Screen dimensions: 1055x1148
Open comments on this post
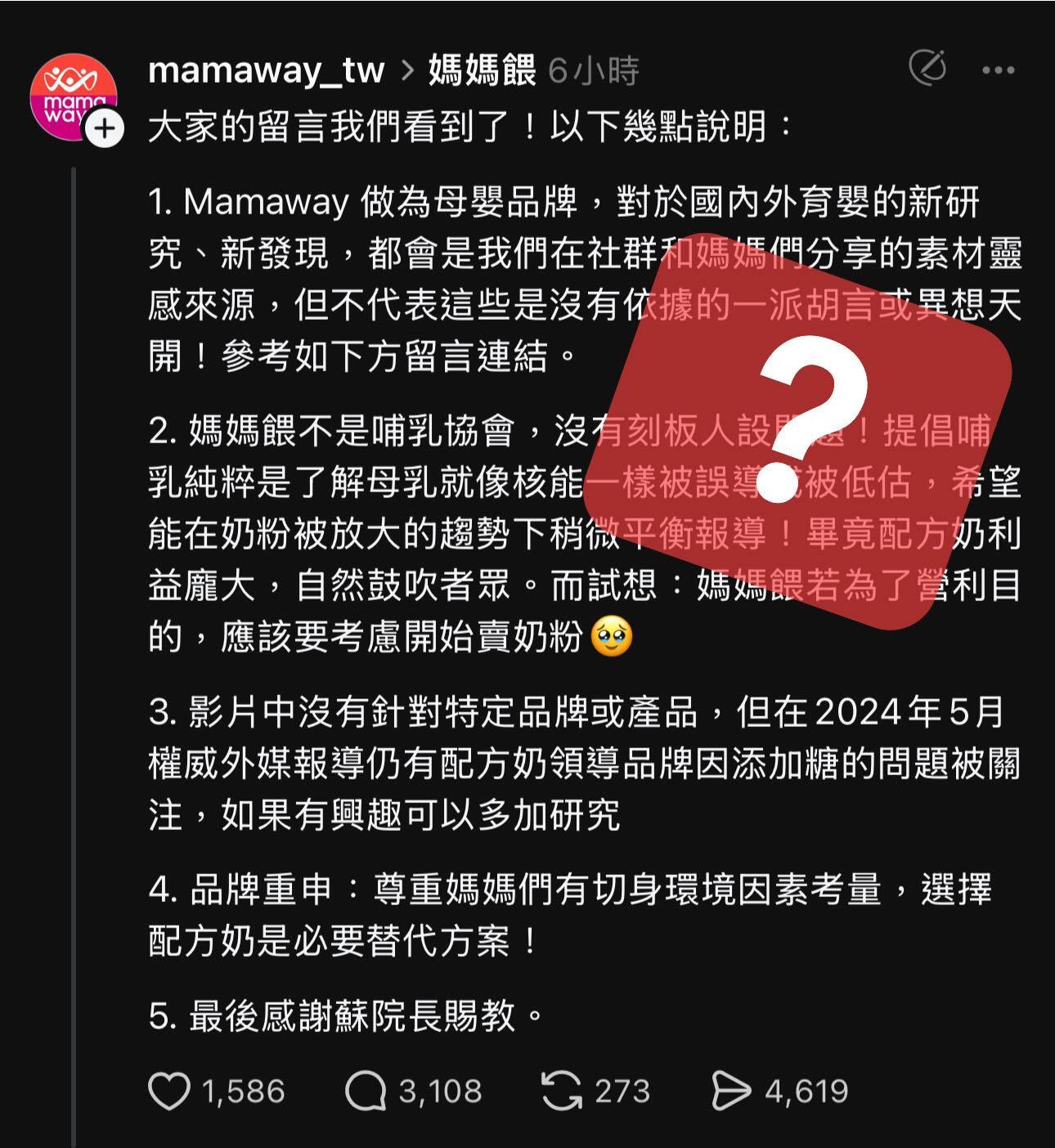[366, 1091]
